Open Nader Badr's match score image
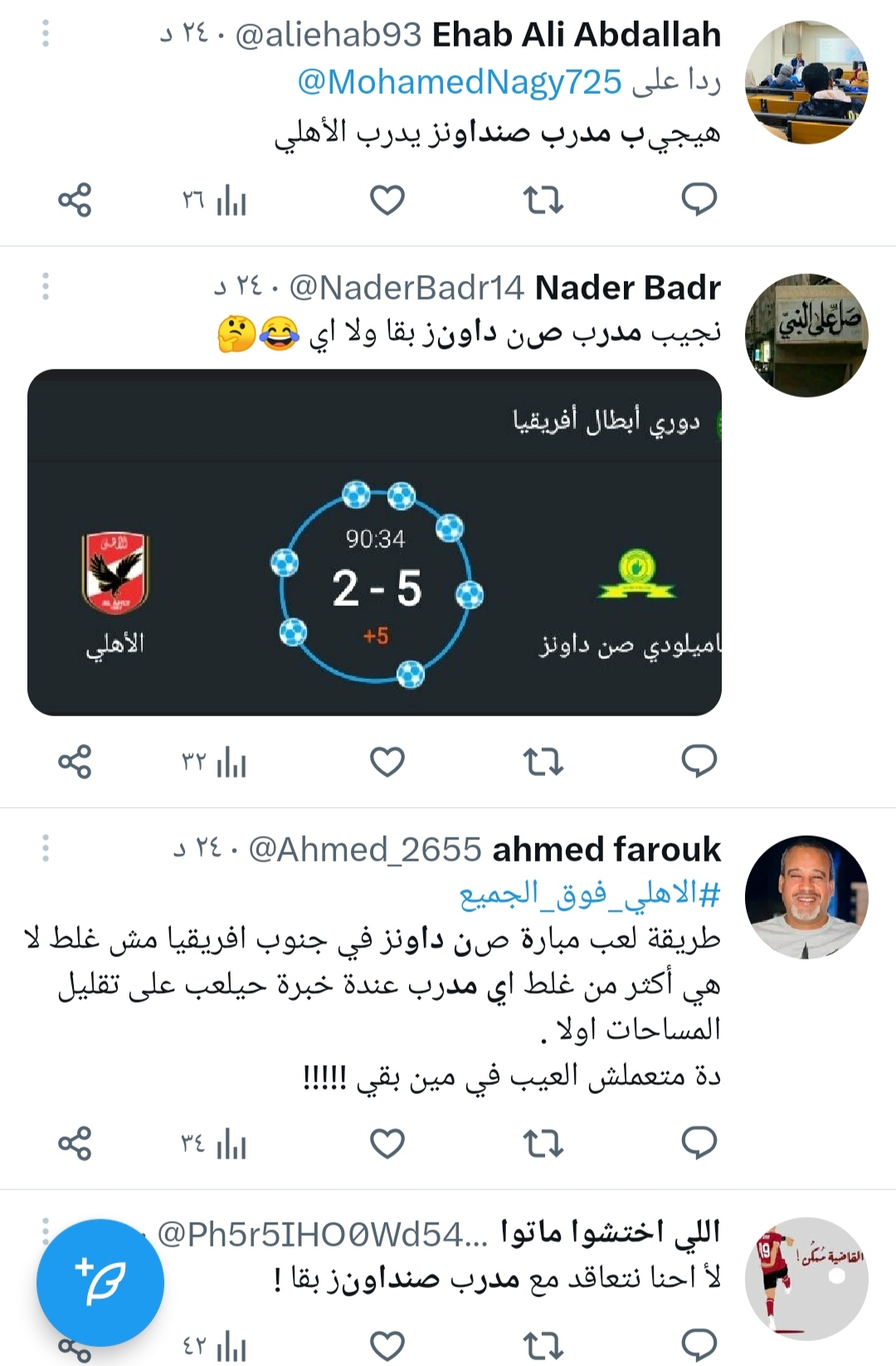The width and height of the screenshot is (896, 1366). pyautogui.click(x=374, y=542)
